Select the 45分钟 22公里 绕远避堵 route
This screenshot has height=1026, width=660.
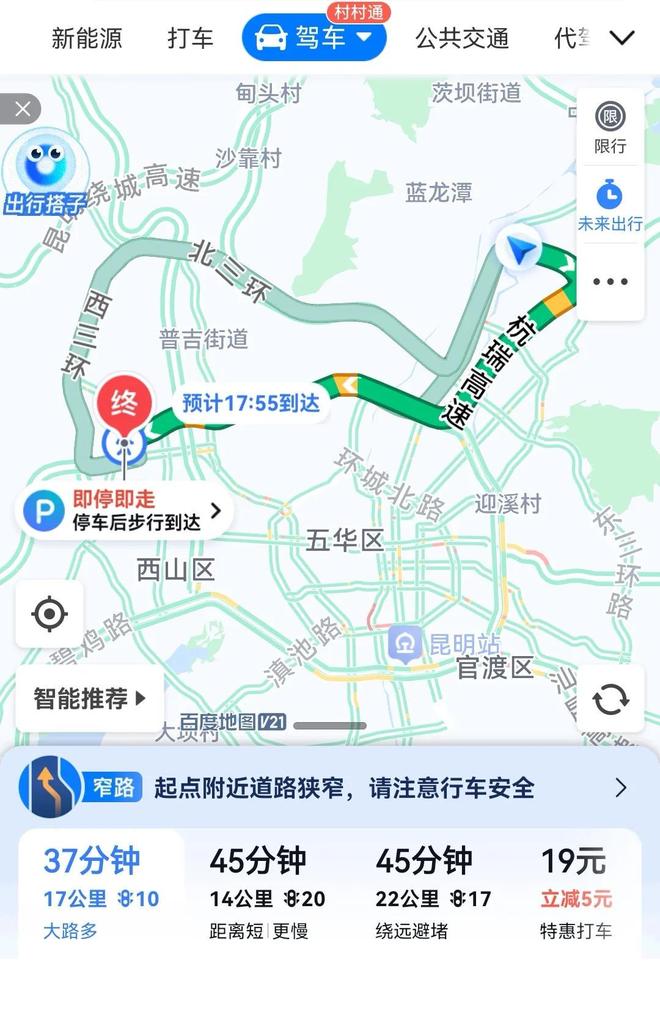[x=433, y=891]
